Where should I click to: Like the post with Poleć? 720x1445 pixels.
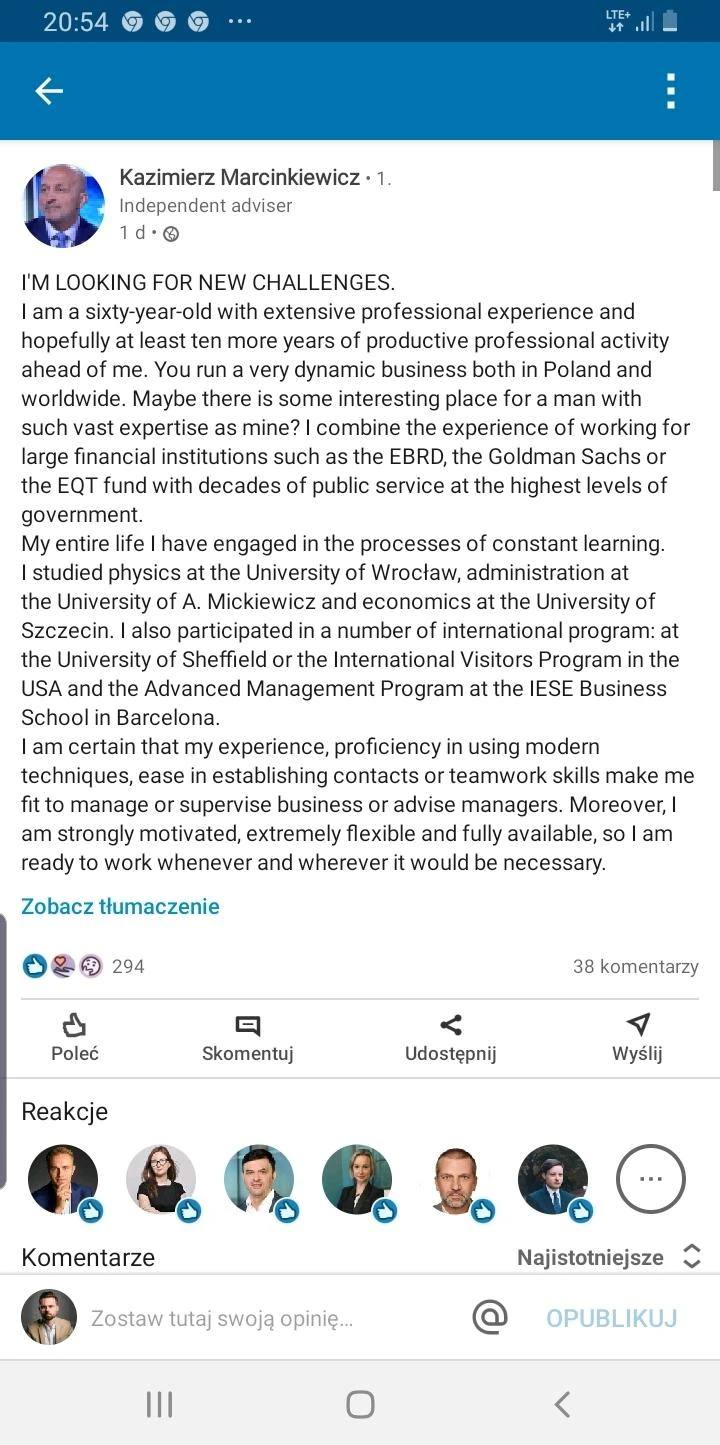[x=75, y=1038]
